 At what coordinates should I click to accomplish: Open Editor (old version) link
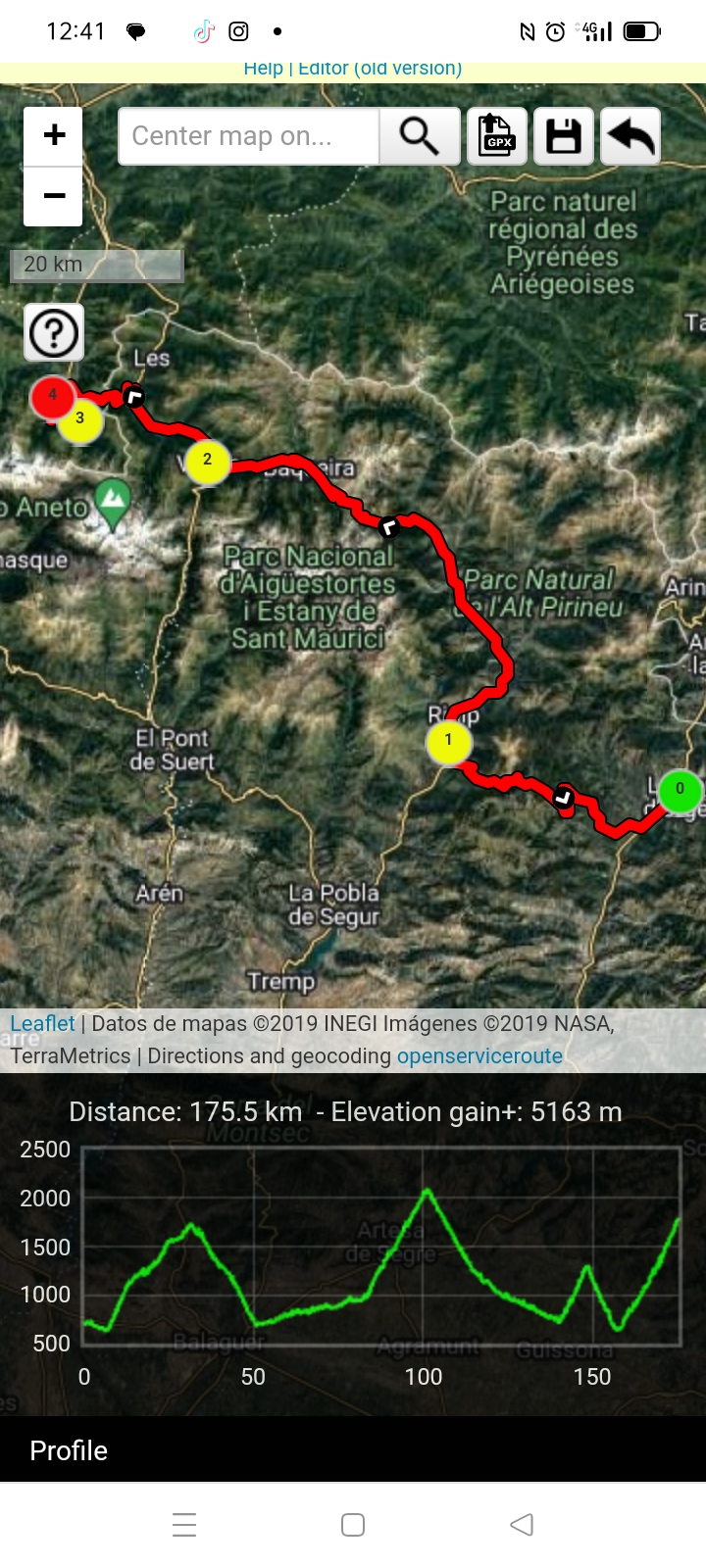(x=379, y=69)
